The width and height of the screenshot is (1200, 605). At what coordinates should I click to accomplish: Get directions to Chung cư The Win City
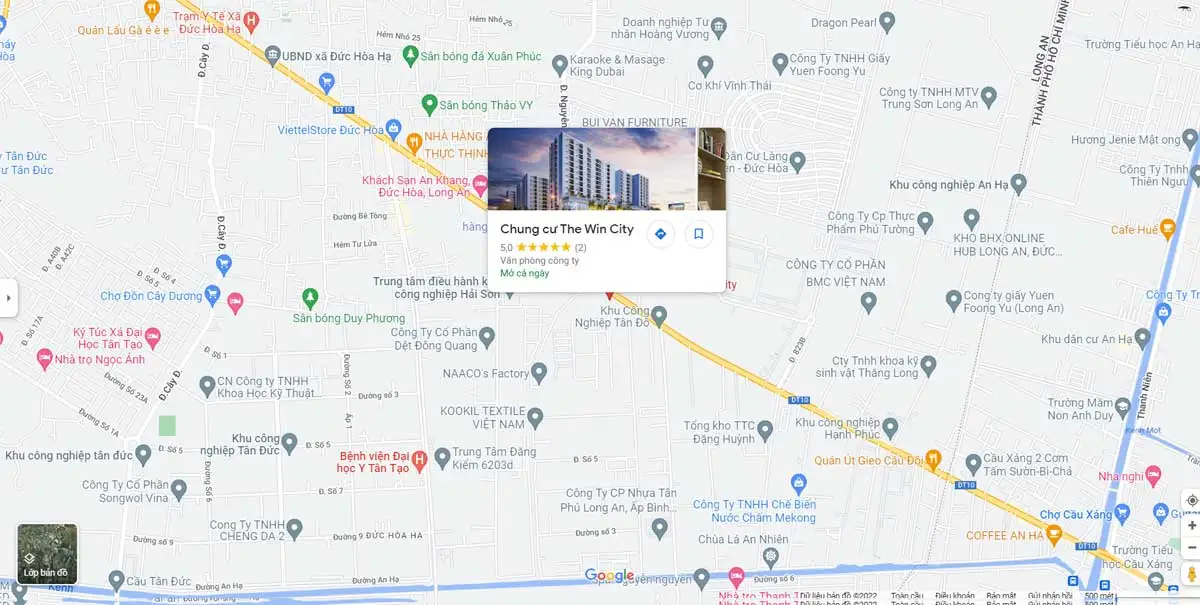click(x=660, y=234)
